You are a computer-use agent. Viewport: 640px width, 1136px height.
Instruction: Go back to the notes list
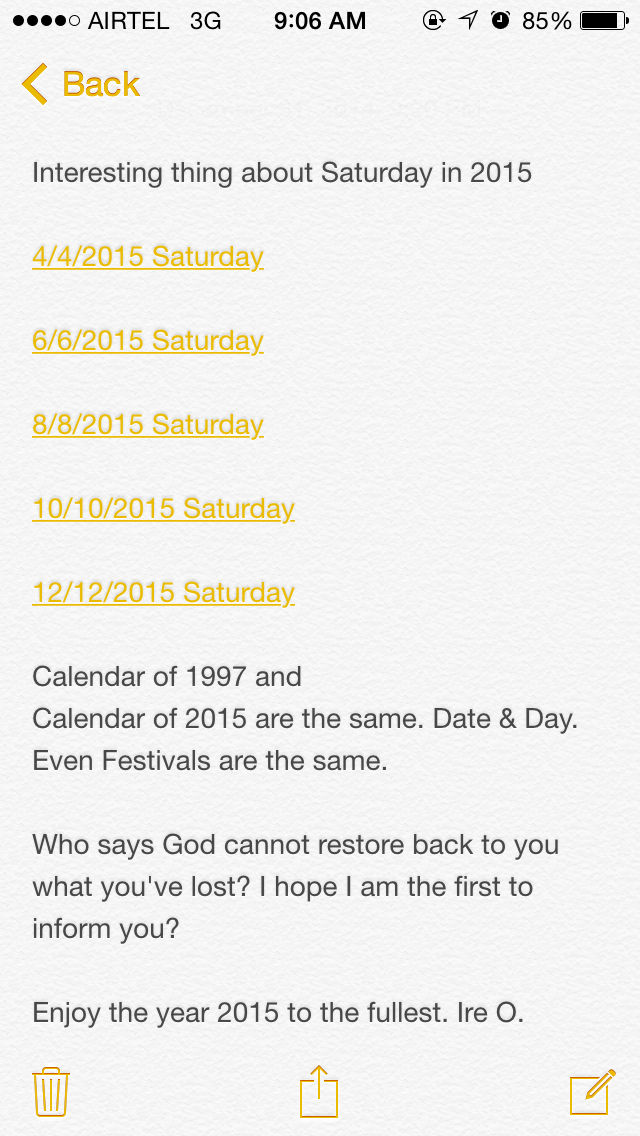pos(80,85)
